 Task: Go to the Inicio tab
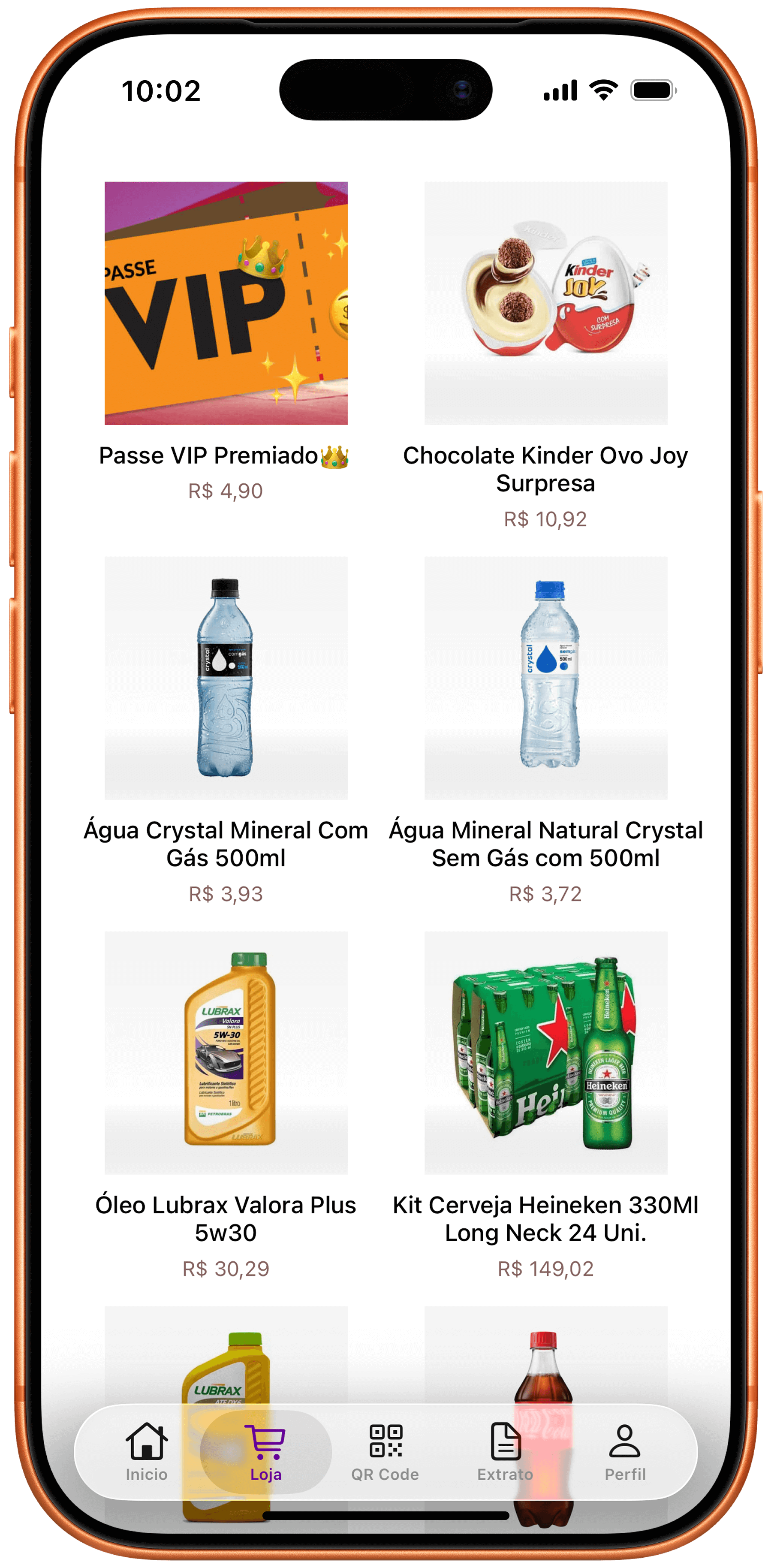tap(147, 1452)
